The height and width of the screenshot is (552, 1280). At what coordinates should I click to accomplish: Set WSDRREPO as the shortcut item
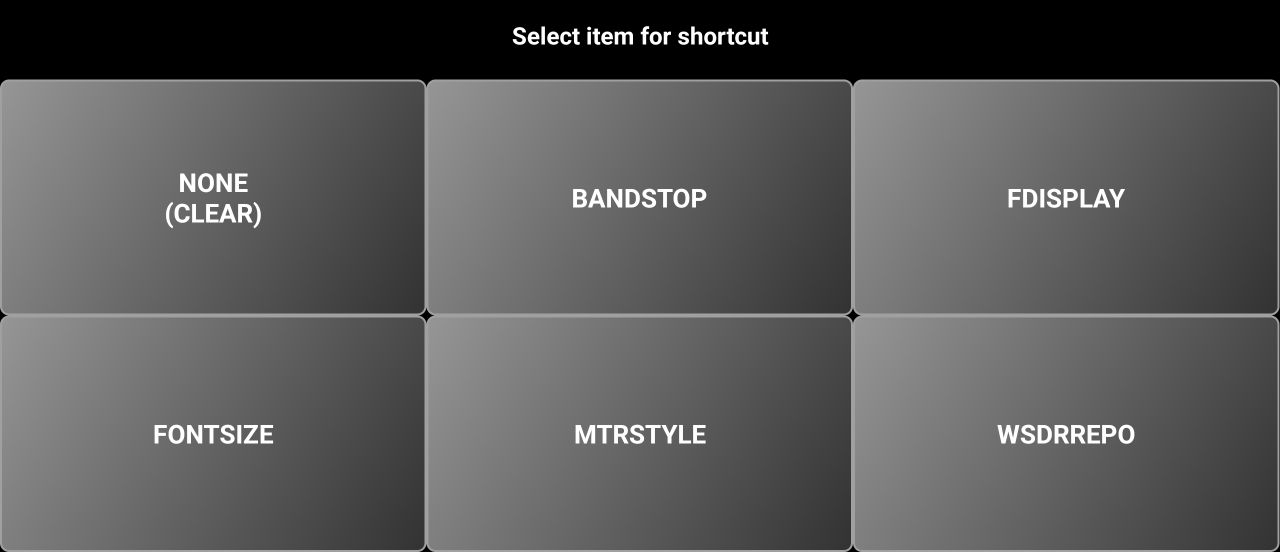pyautogui.click(x=1065, y=434)
